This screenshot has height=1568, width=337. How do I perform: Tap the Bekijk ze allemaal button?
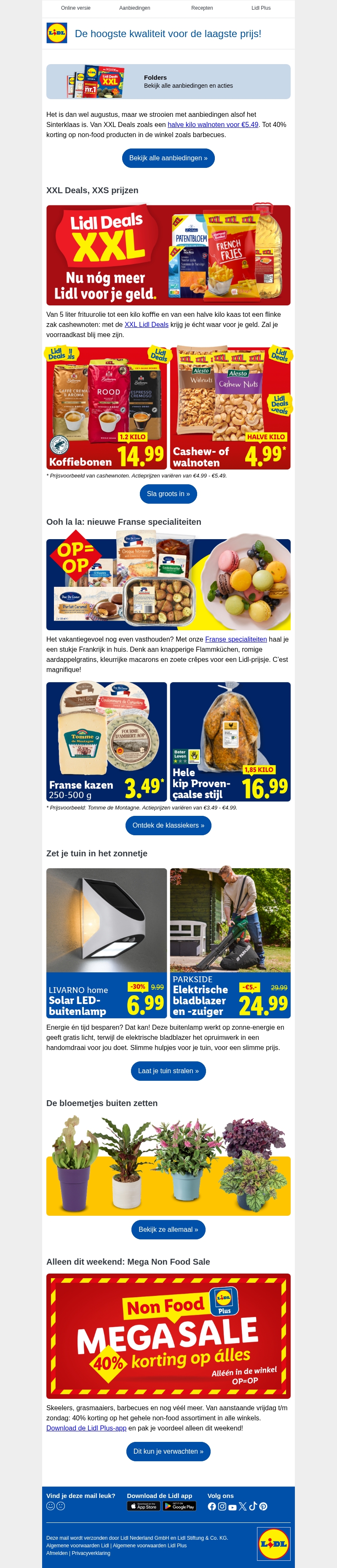(x=168, y=1230)
